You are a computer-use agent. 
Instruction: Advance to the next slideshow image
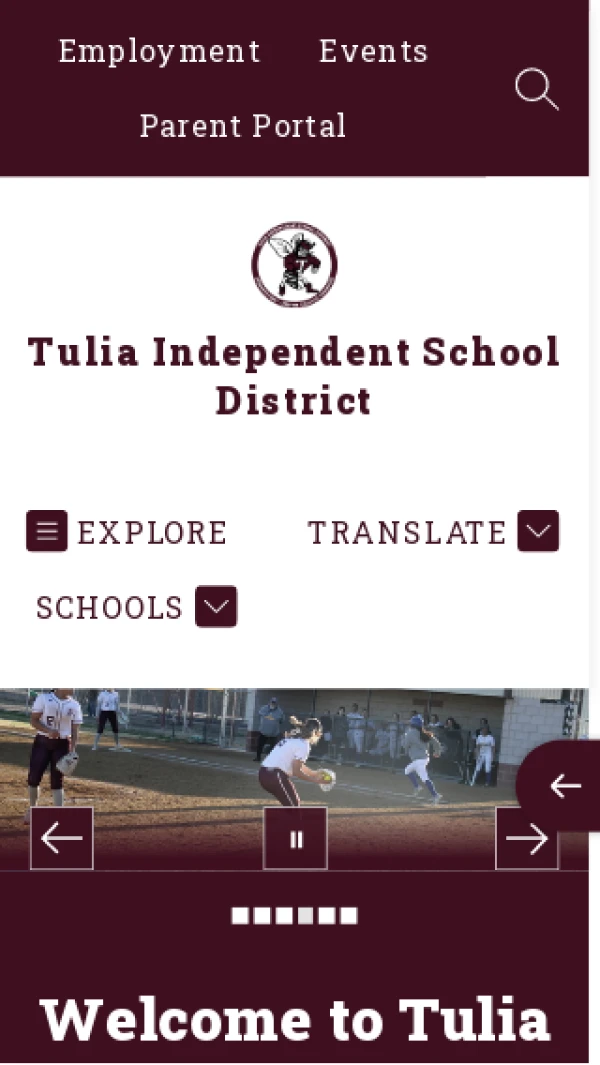coord(527,838)
